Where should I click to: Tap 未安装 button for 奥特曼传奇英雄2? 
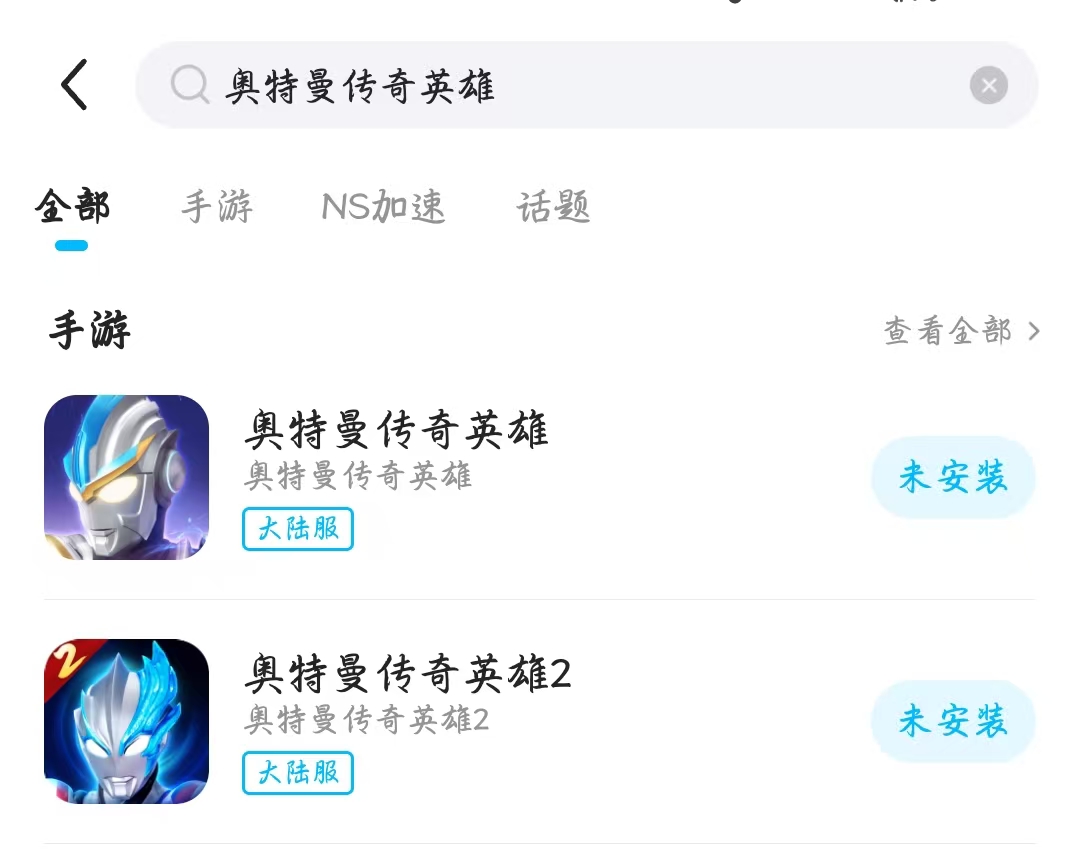coord(952,721)
